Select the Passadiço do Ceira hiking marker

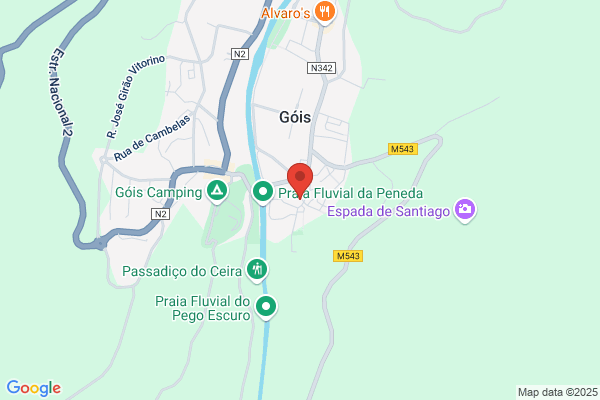257,269
